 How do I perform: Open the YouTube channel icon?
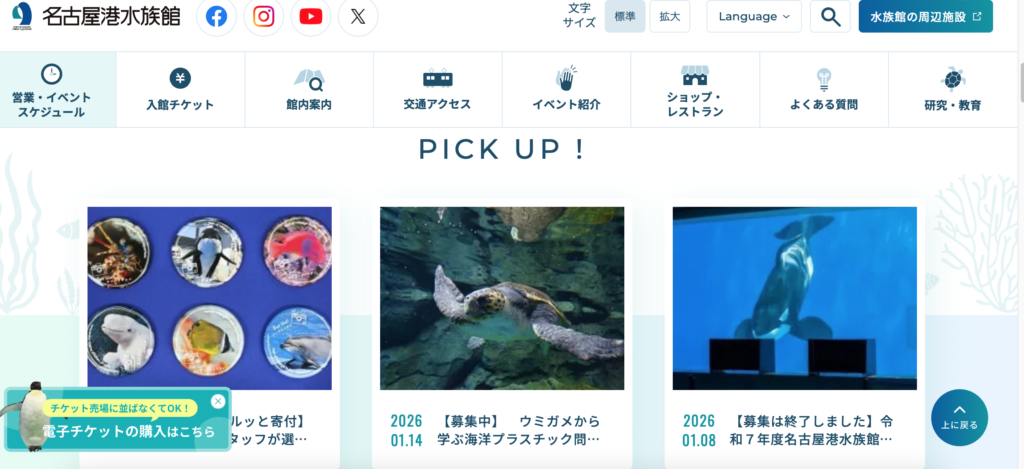(311, 16)
